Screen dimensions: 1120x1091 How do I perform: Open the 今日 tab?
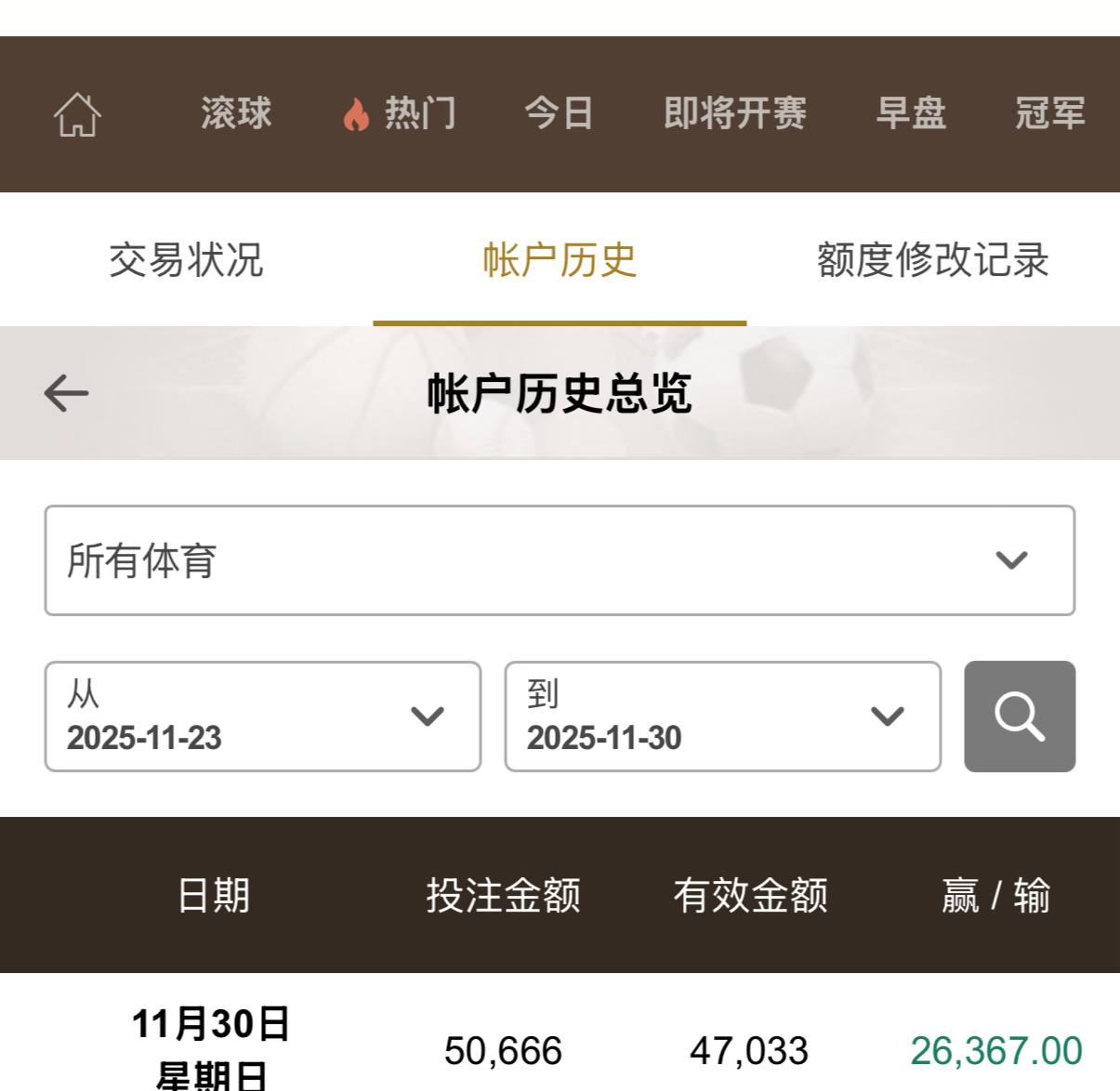(559, 113)
